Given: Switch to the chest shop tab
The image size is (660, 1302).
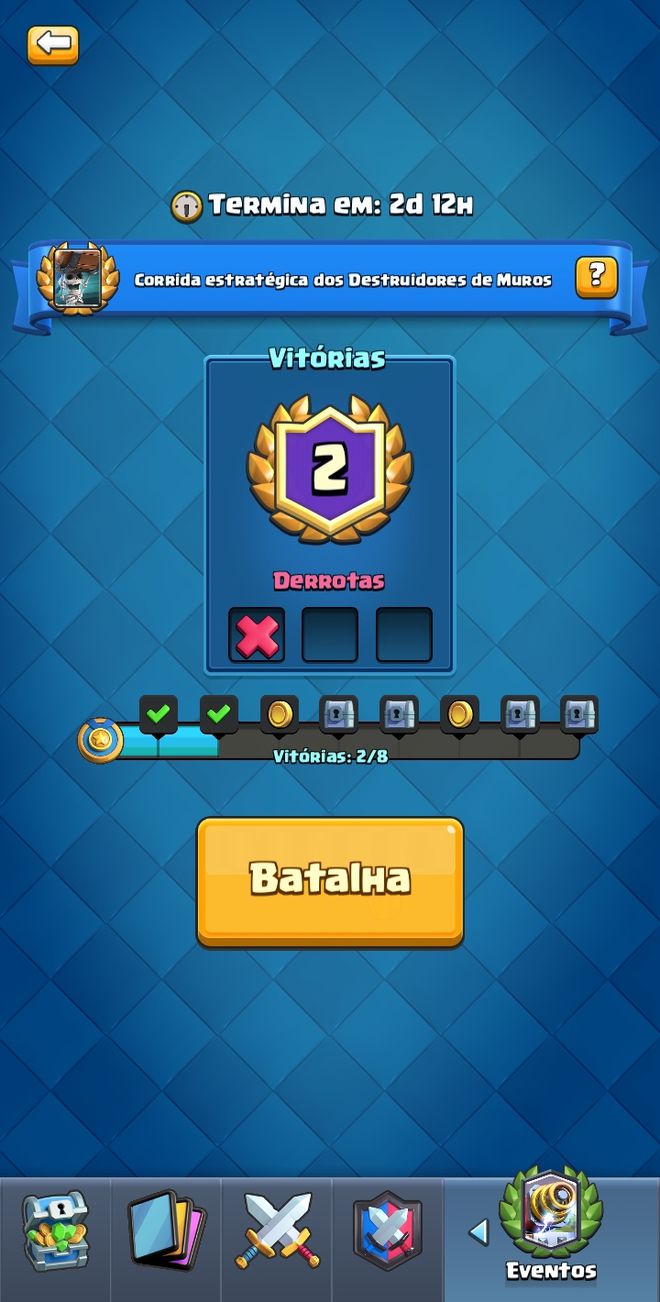Looking at the screenshot, I should (55, 1230).
